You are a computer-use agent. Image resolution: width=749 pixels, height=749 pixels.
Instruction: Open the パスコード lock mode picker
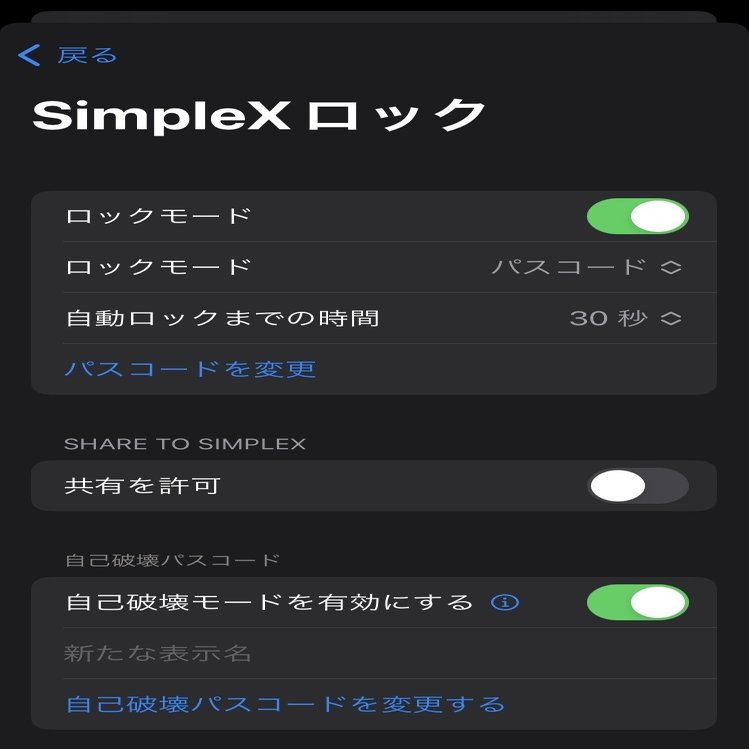(x=586, y=267)
